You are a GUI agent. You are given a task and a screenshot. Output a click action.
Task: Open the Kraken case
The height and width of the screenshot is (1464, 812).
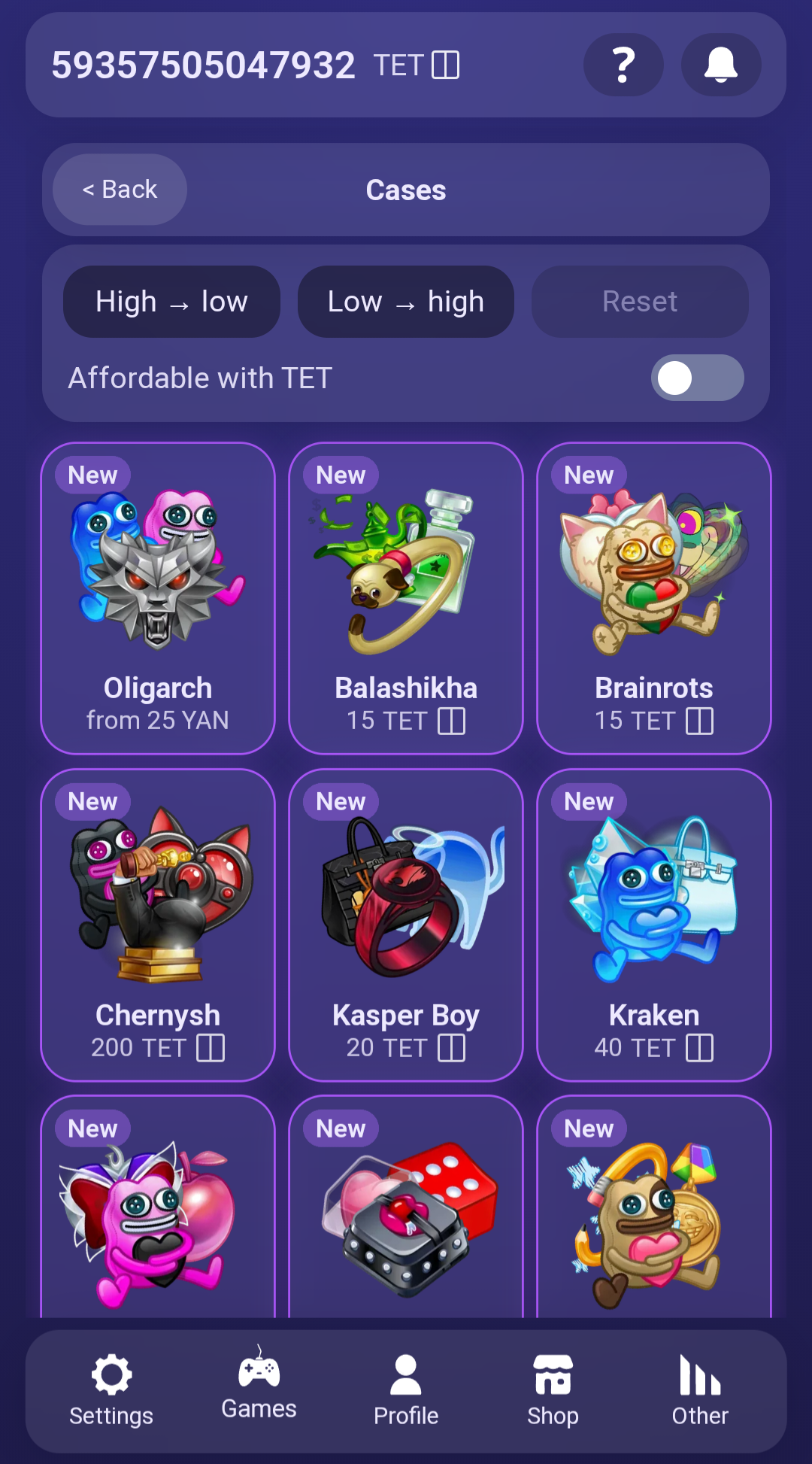[654, 925]
